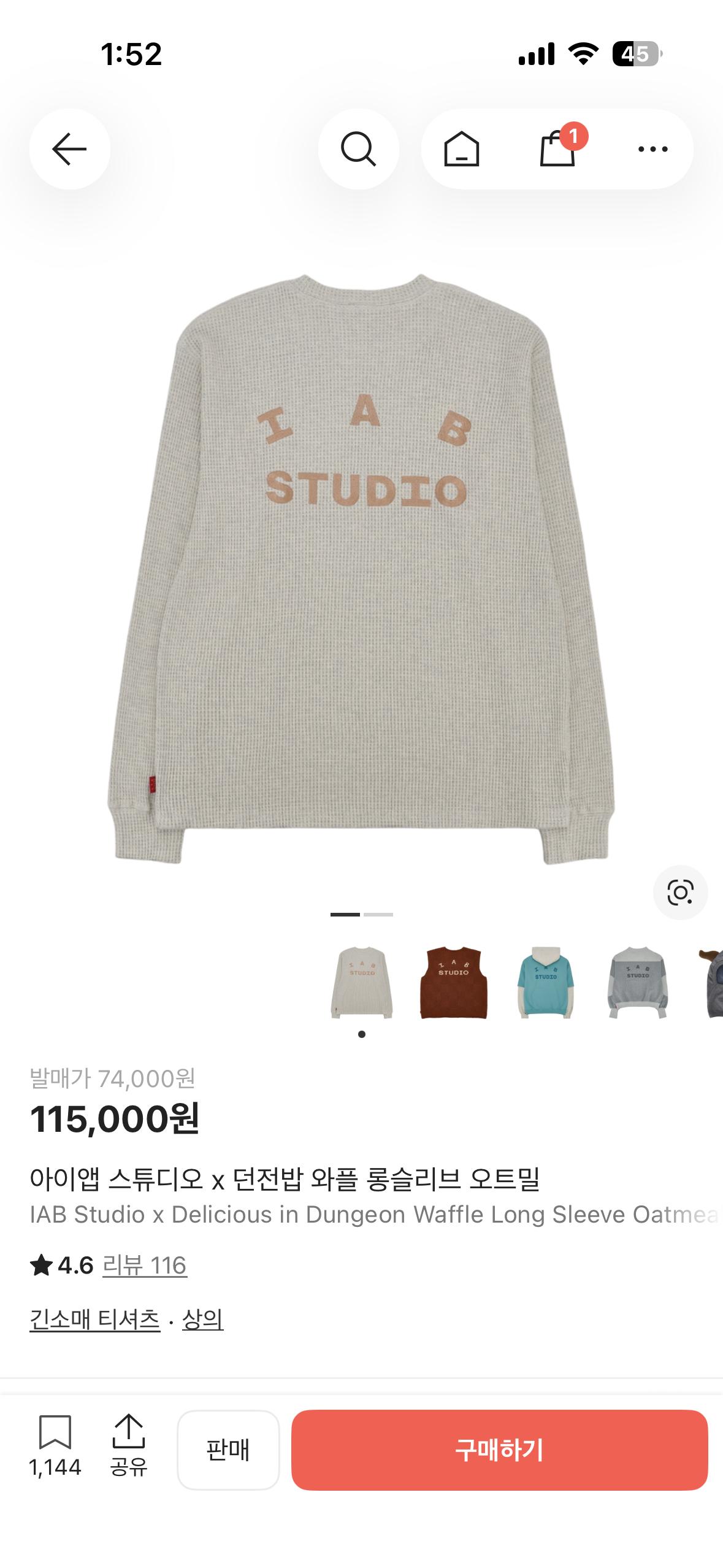Open the search magnifier icon

[358, 149]
